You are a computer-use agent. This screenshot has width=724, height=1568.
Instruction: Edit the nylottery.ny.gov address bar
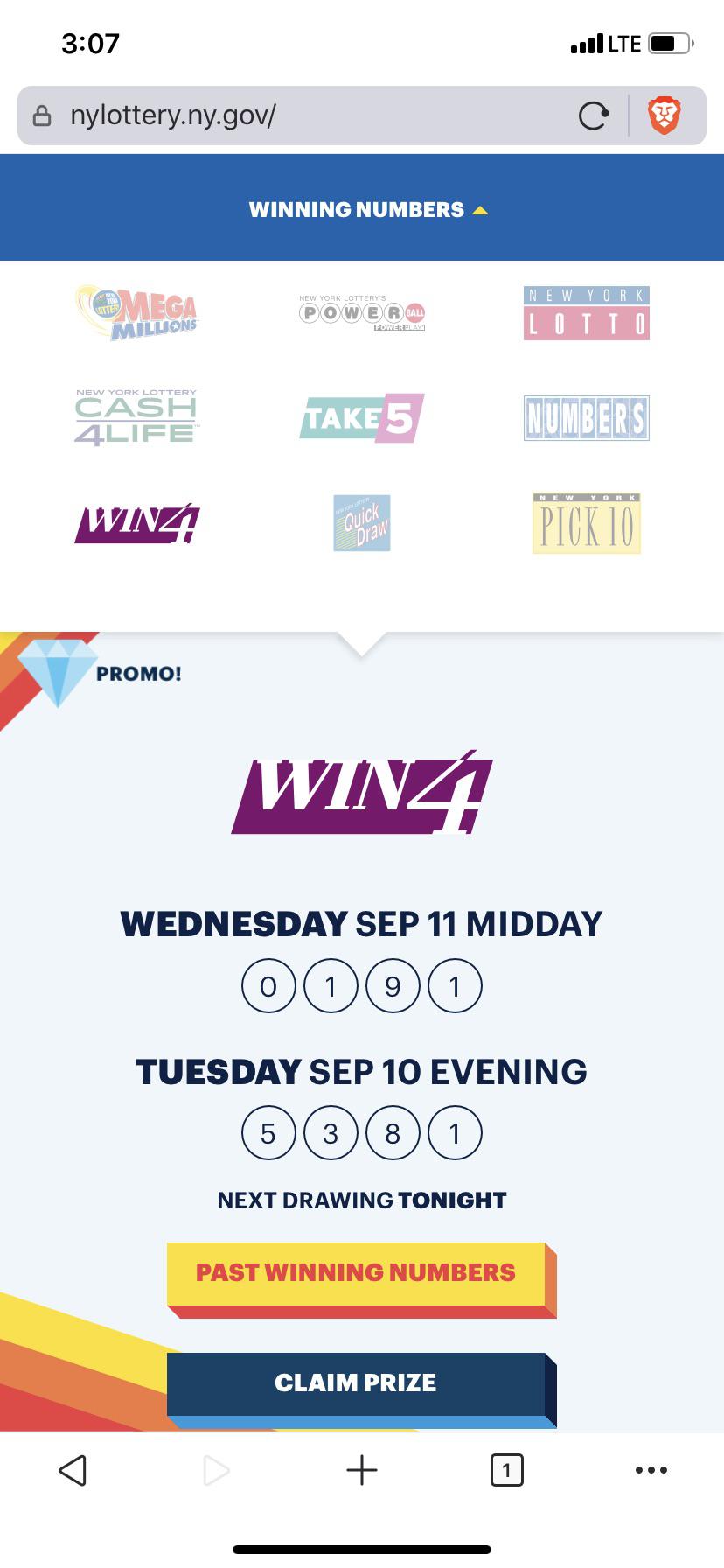pos(289,115)
